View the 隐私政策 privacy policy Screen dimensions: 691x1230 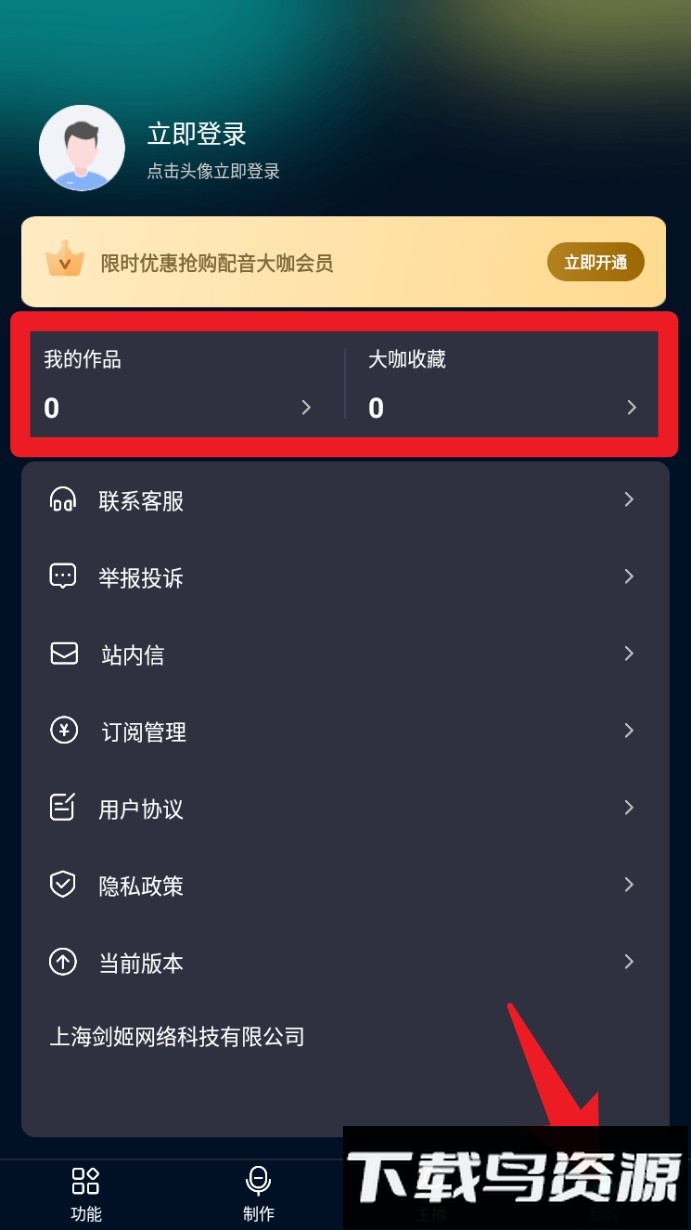coord(343,885)
